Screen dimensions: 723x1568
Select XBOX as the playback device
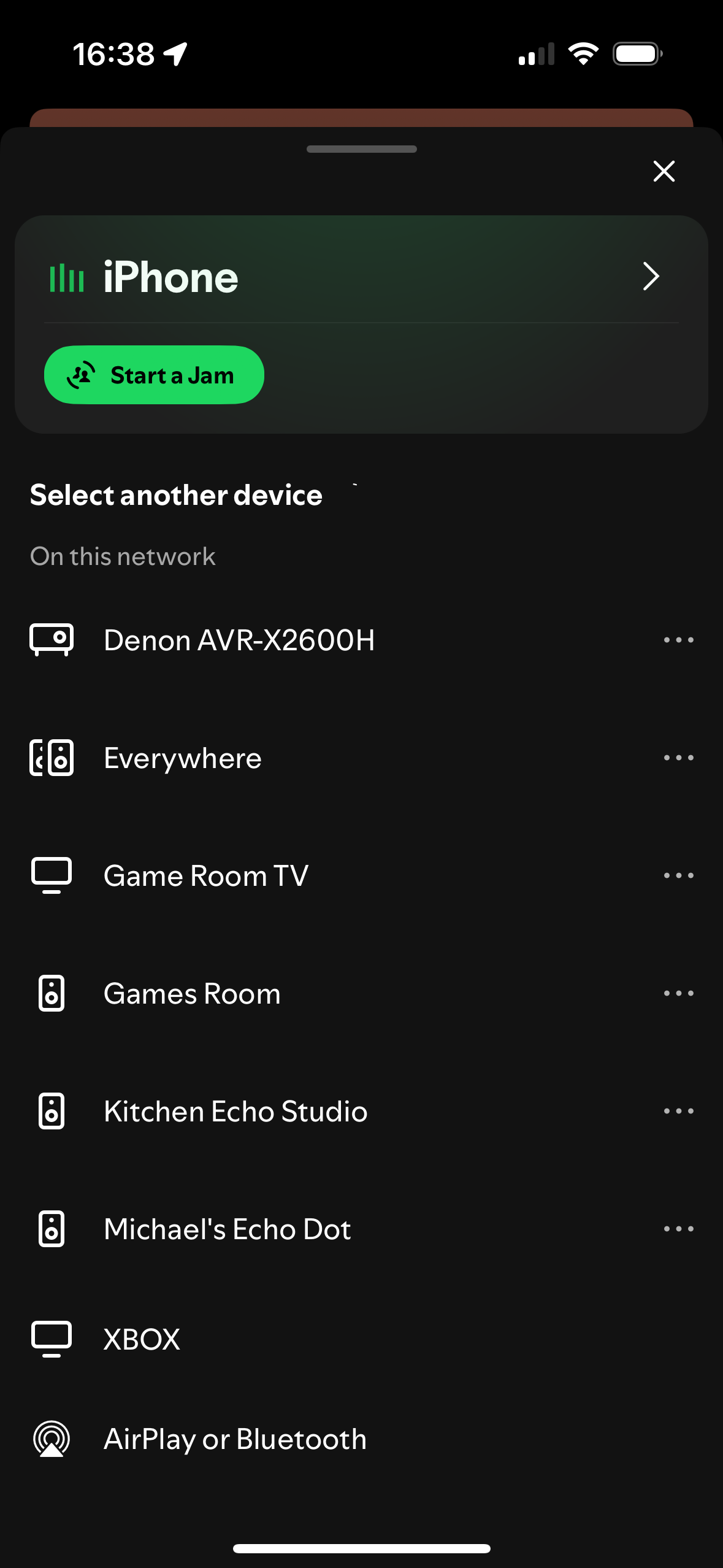[x=142, y=1339]
